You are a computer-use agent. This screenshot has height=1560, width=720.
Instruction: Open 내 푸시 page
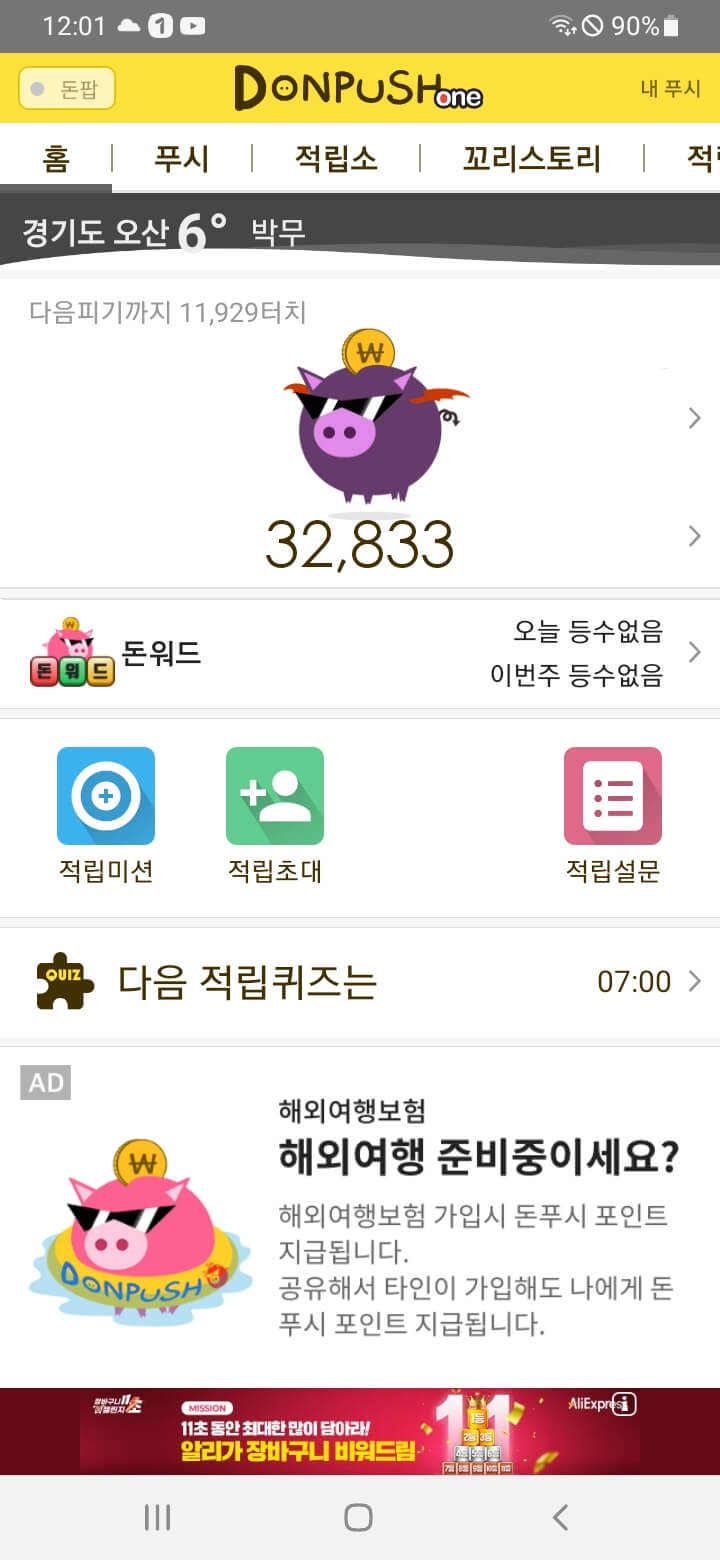click(670, 89)
